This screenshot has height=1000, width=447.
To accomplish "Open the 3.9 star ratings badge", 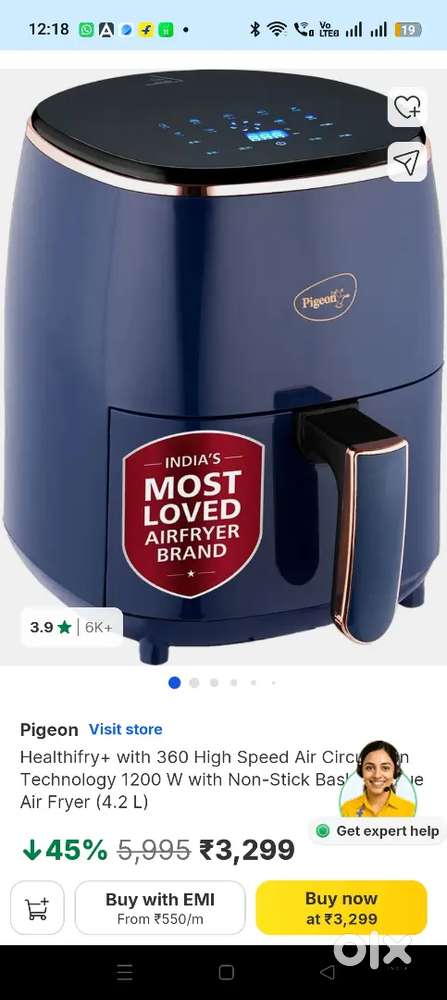I will pos(71,627).
